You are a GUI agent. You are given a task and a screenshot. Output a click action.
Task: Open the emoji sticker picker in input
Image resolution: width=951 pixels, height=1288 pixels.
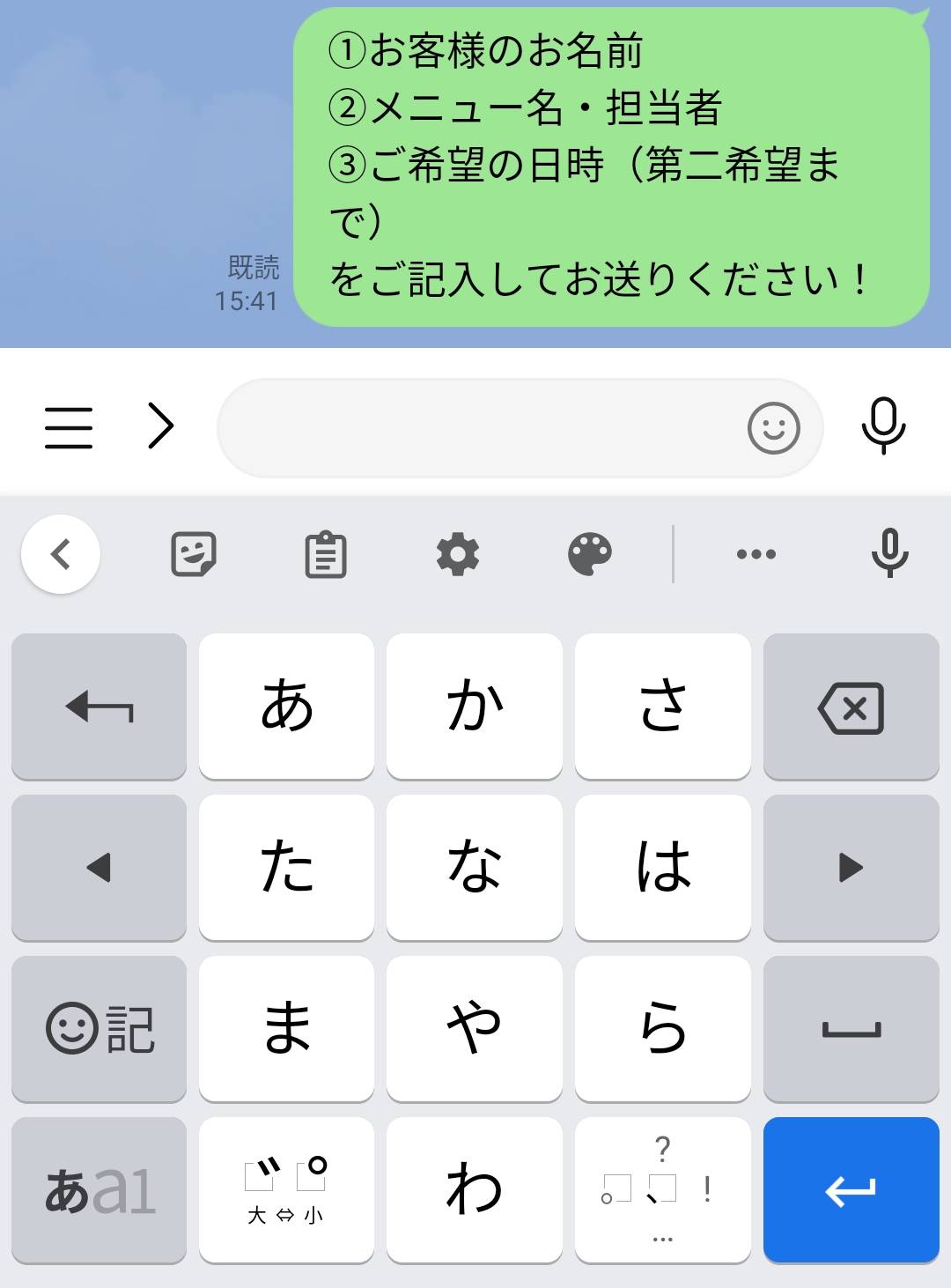click(773, 428)
